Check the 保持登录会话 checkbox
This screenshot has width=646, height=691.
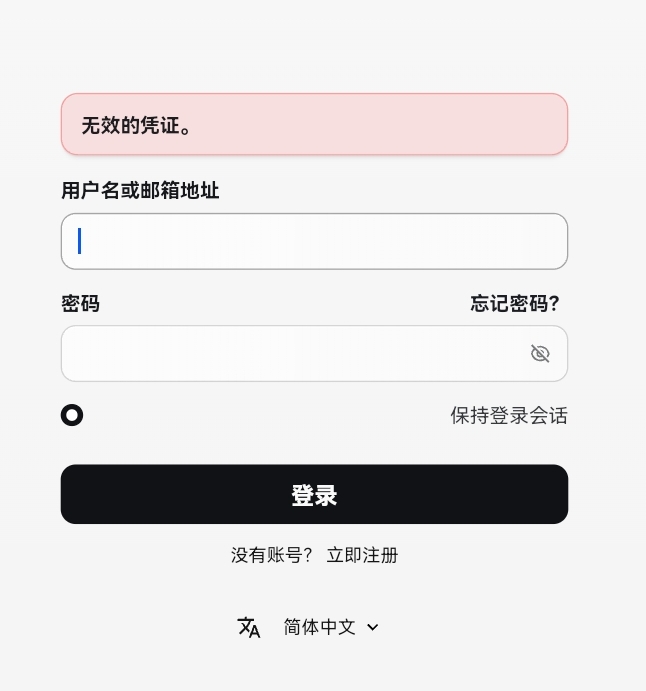(x=72, y=415)
